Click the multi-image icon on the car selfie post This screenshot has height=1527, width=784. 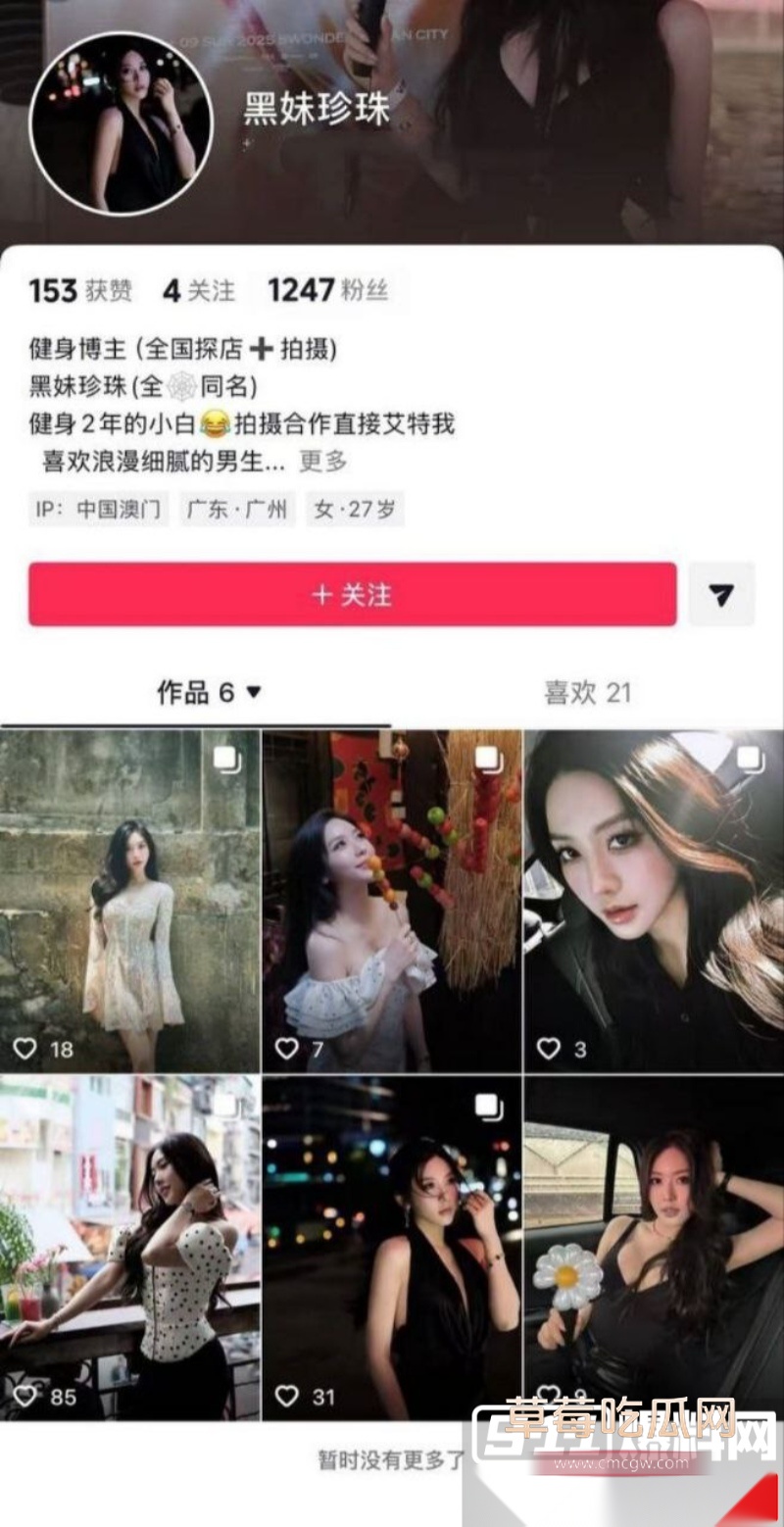click(x=749, y=756)
